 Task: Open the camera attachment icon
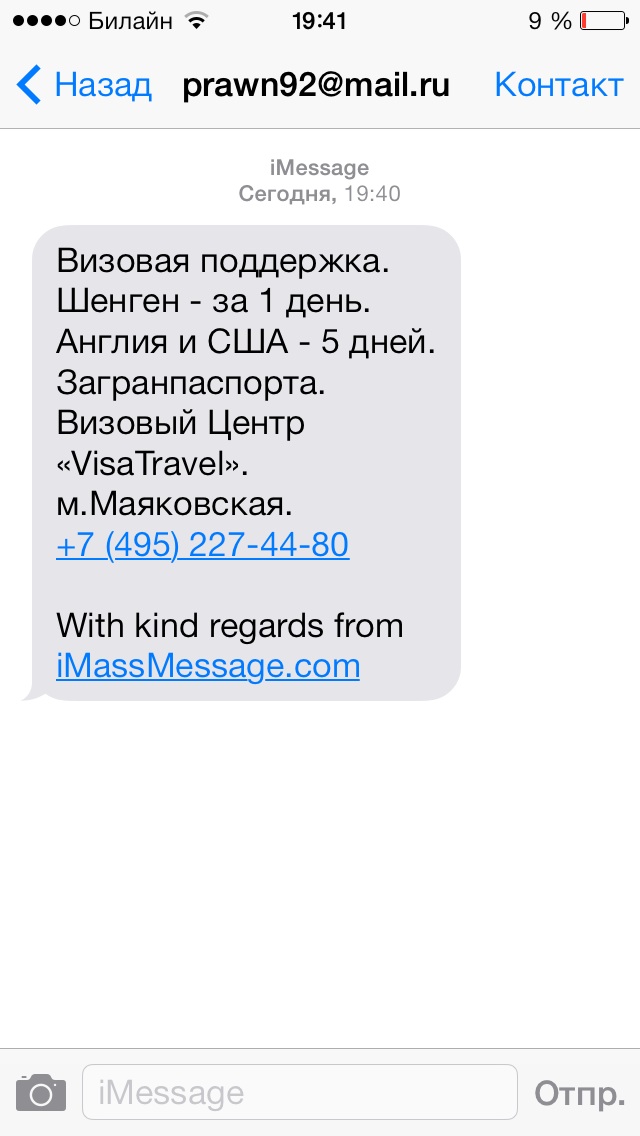click(41, 1093)
